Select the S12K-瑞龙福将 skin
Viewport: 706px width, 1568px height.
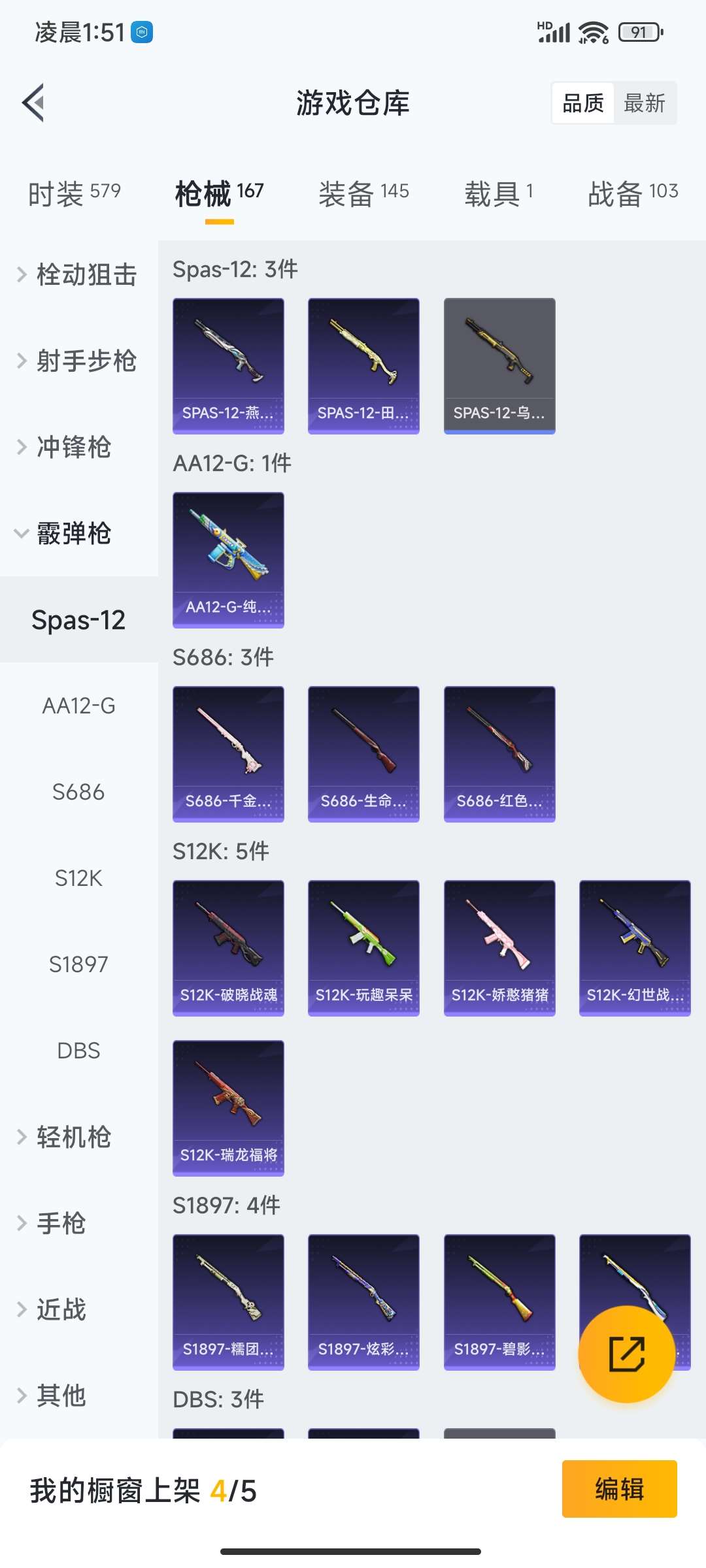click(x=228, y=1108)
